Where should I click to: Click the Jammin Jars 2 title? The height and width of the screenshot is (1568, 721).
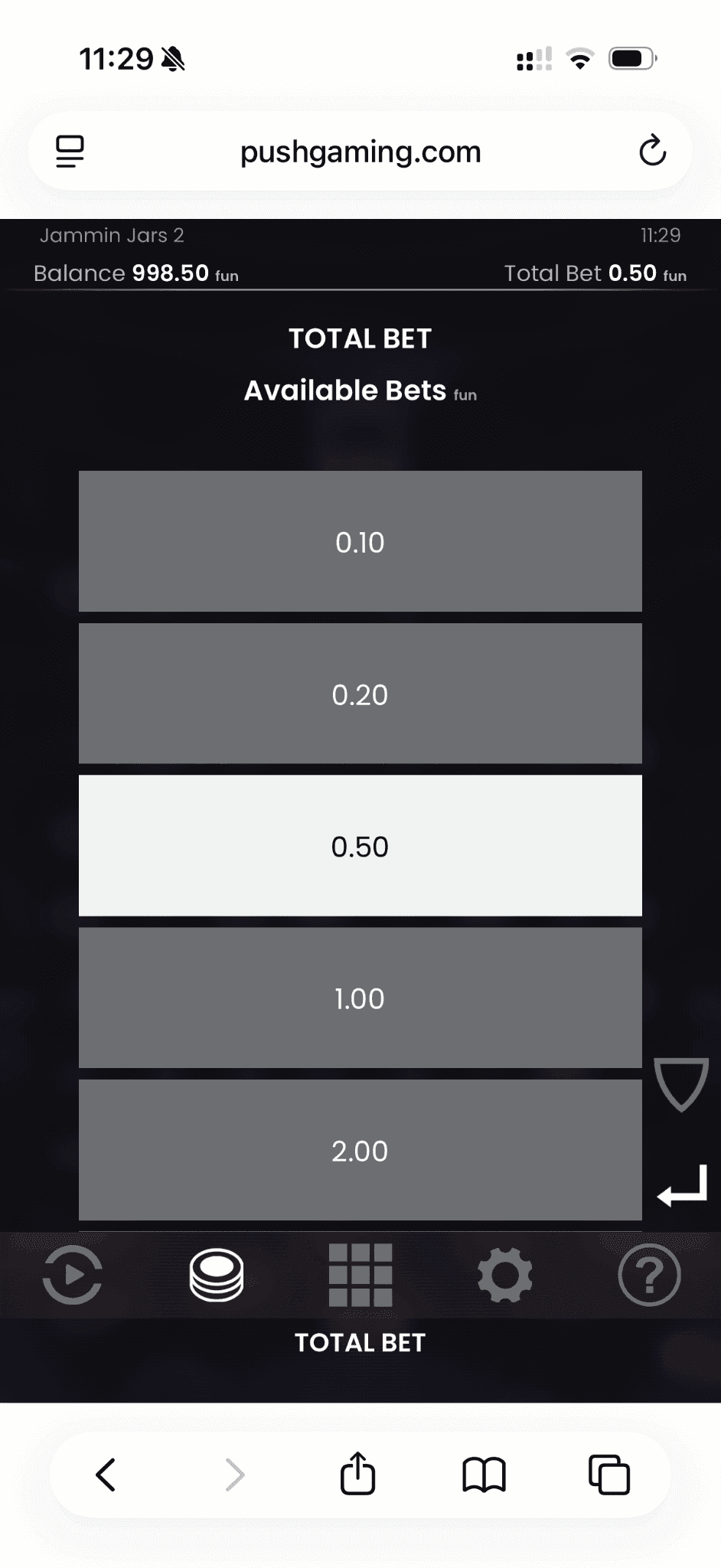pos(112,235)
